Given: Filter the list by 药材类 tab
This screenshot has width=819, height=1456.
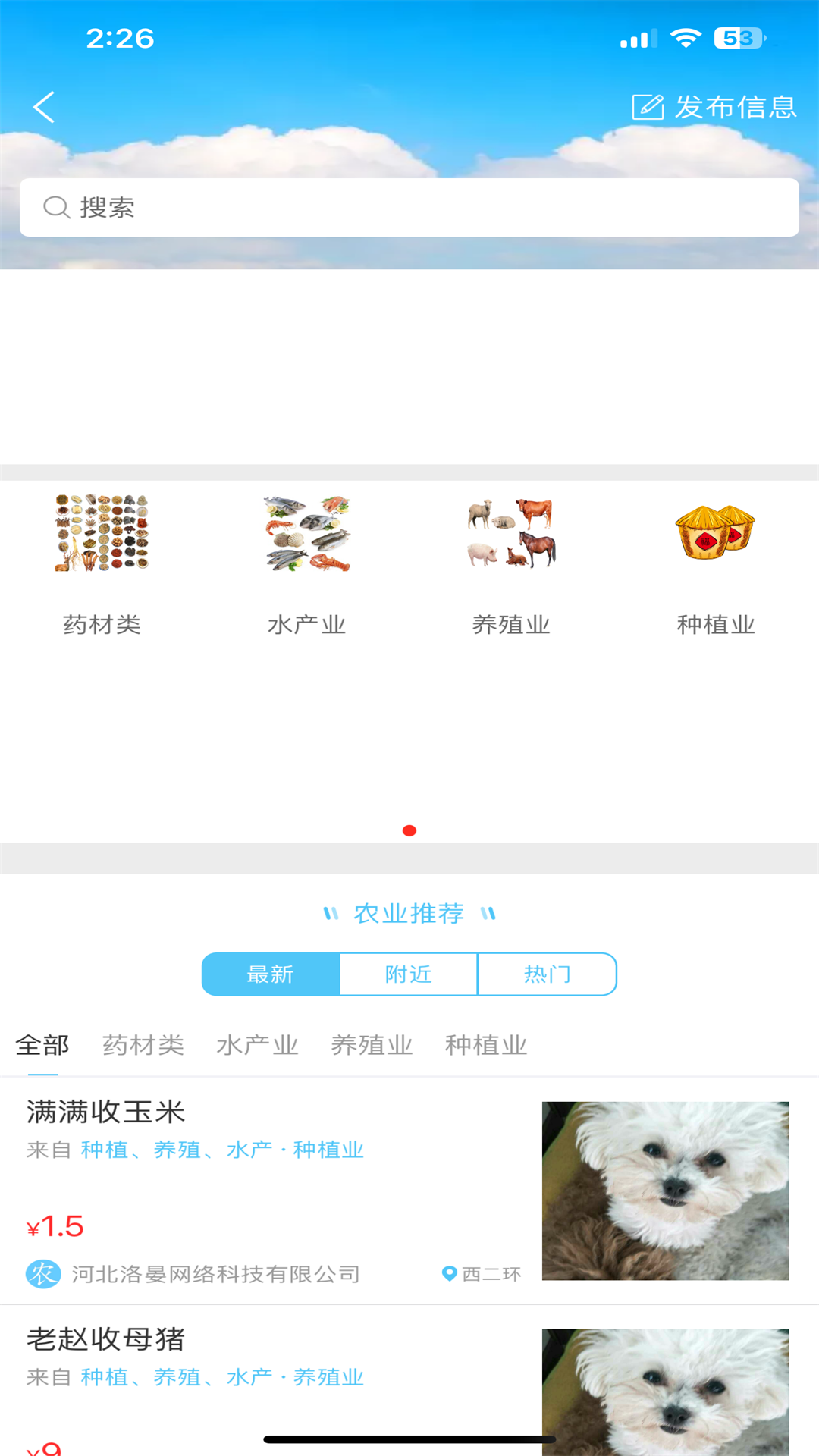Looking at the screenshot, I should pyautogui.click(x=143, y=1046).
